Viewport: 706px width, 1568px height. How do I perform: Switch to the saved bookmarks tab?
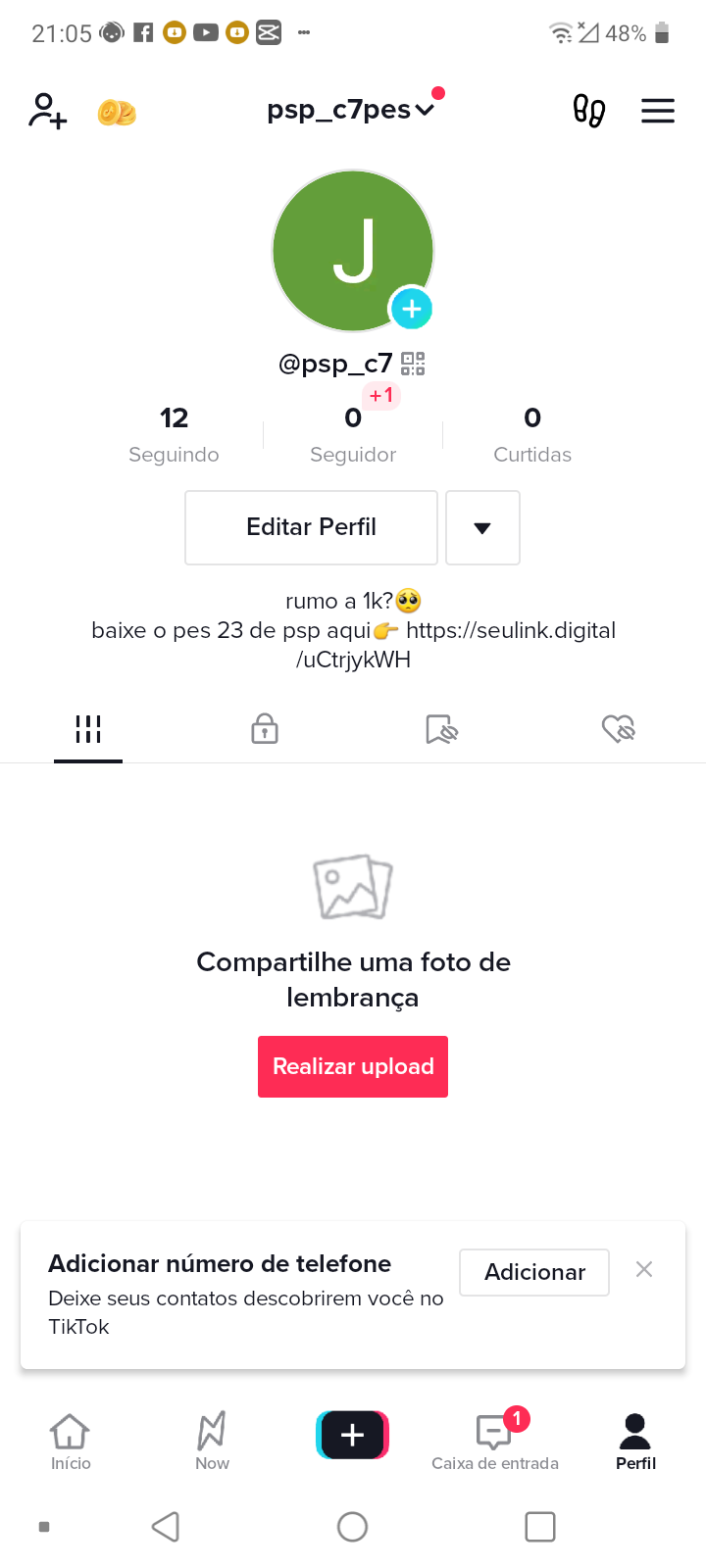coord(441,728)
